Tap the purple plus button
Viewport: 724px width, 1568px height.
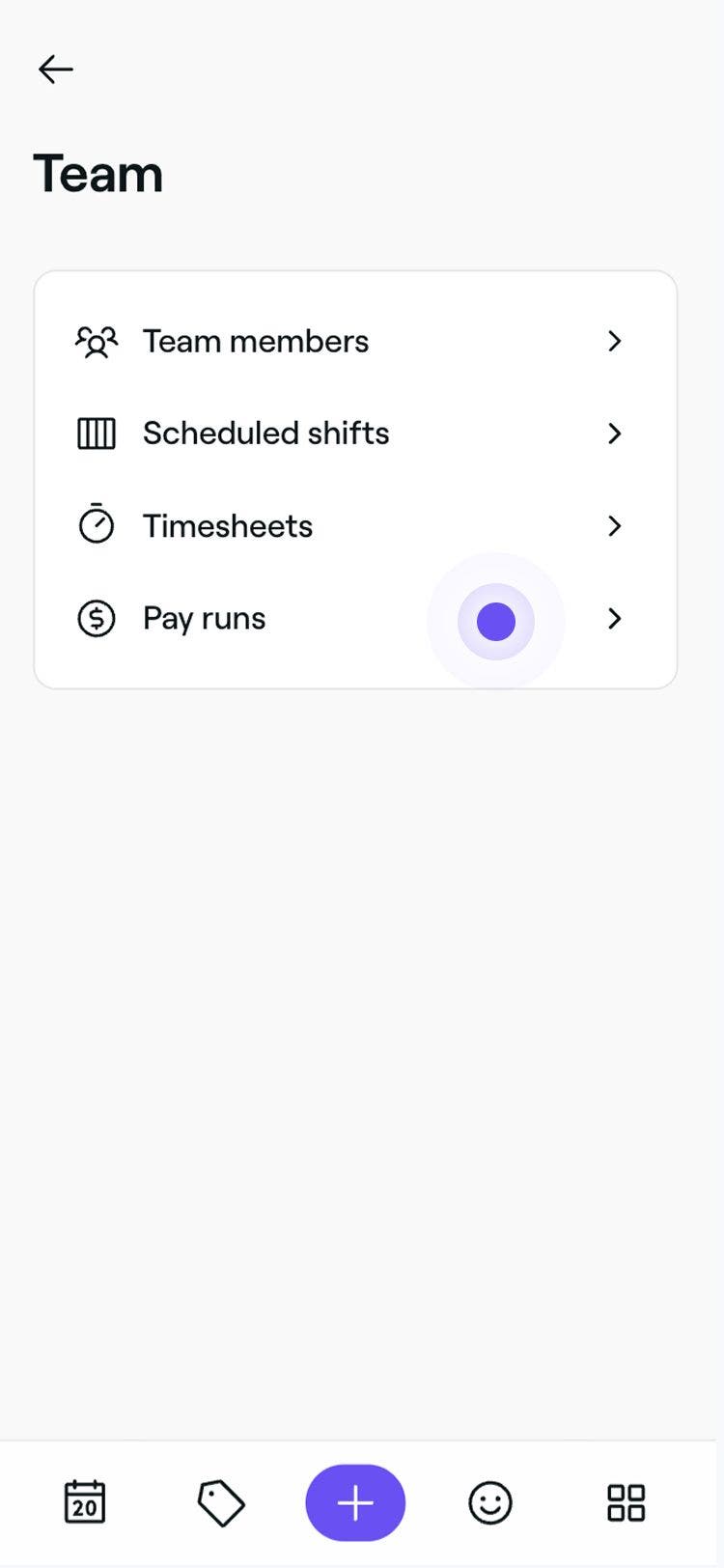[x=355, y=1503]
